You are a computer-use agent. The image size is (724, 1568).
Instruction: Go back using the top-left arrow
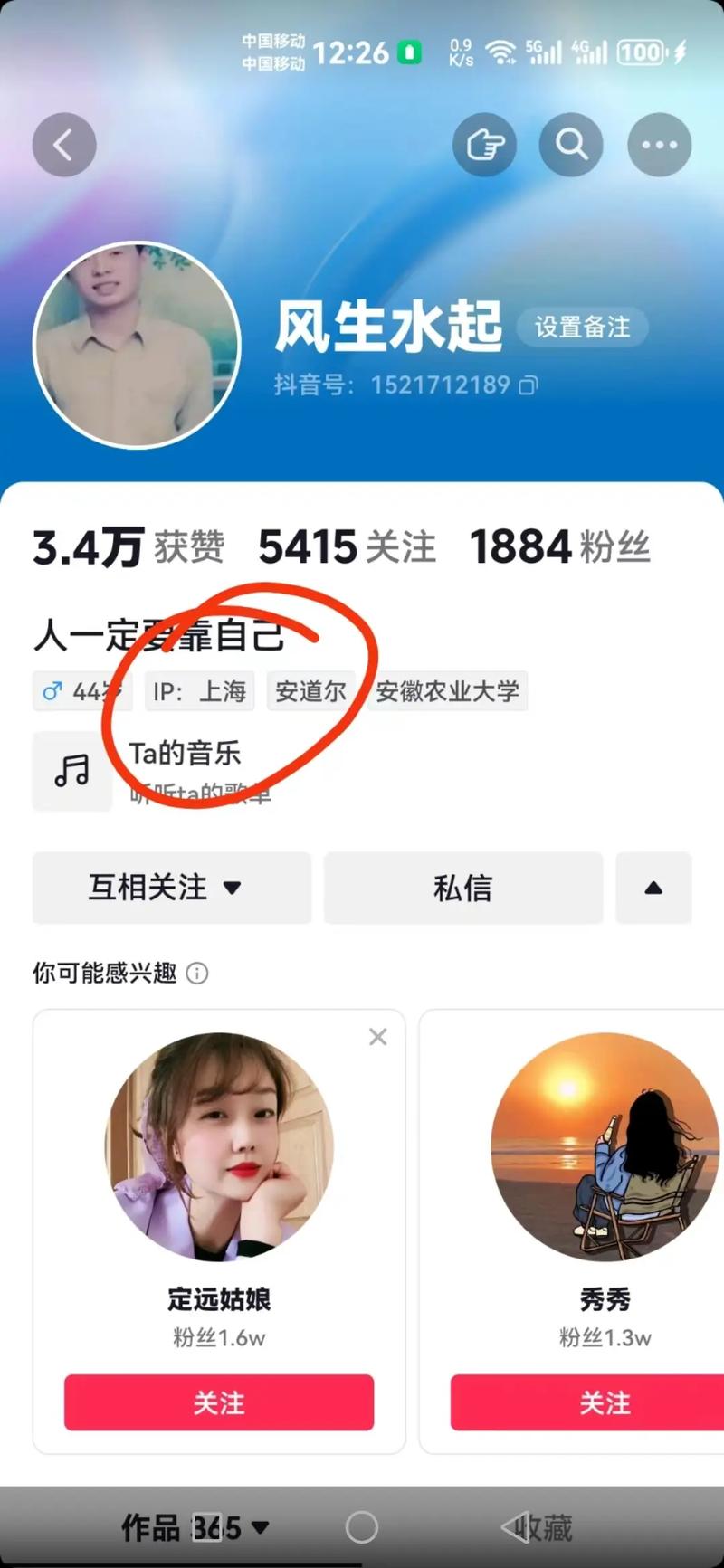(64, 145)
